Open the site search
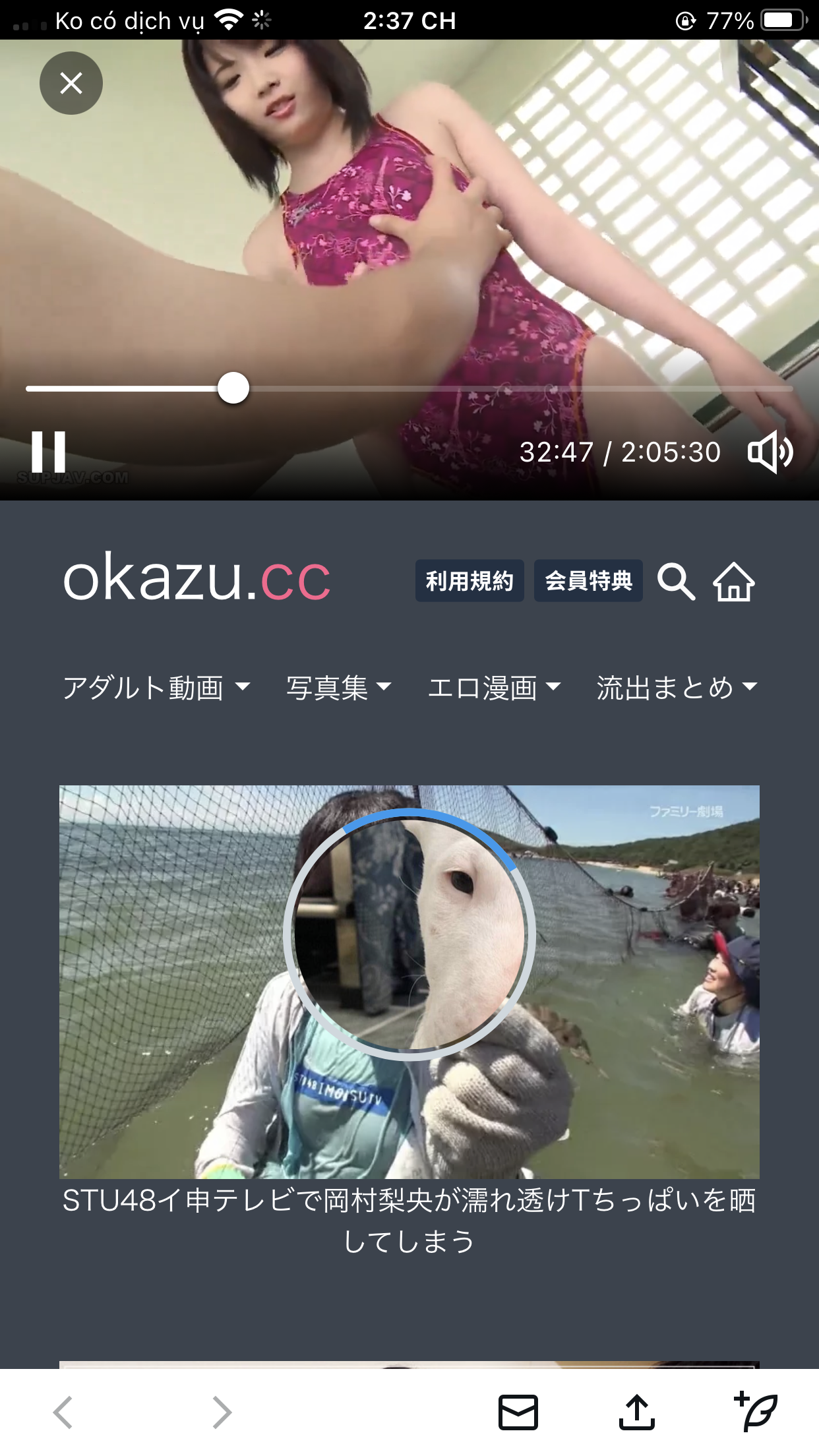 (x=676, y=582)
